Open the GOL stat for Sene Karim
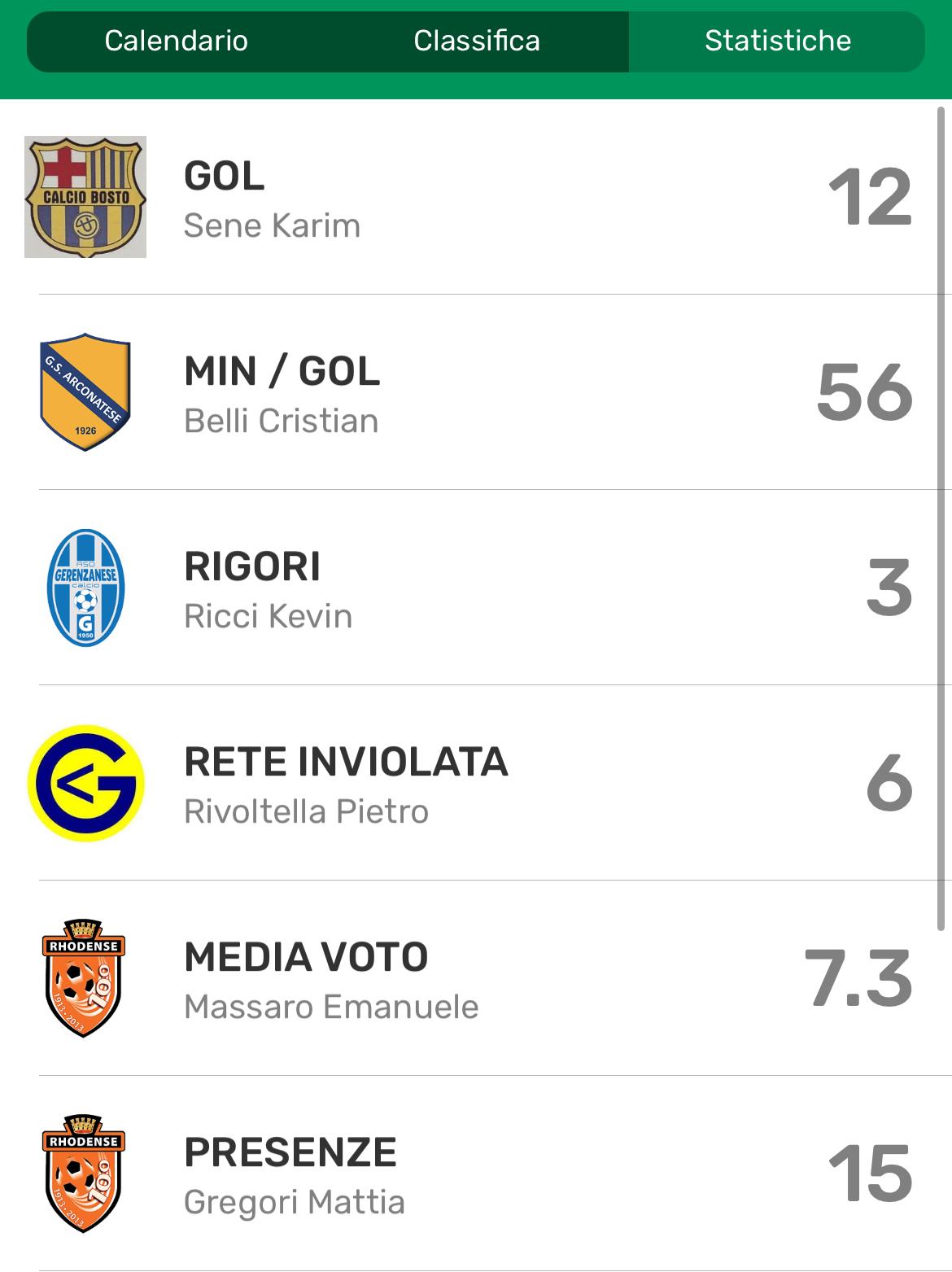 (x=476, y=198)
